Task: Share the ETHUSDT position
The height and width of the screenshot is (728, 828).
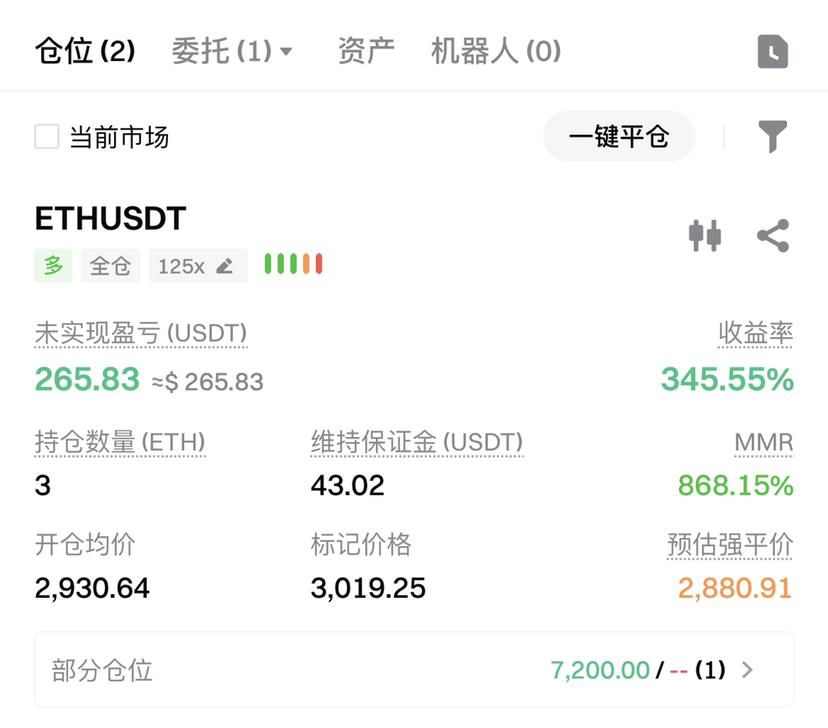Action: [x=772, y=236]
